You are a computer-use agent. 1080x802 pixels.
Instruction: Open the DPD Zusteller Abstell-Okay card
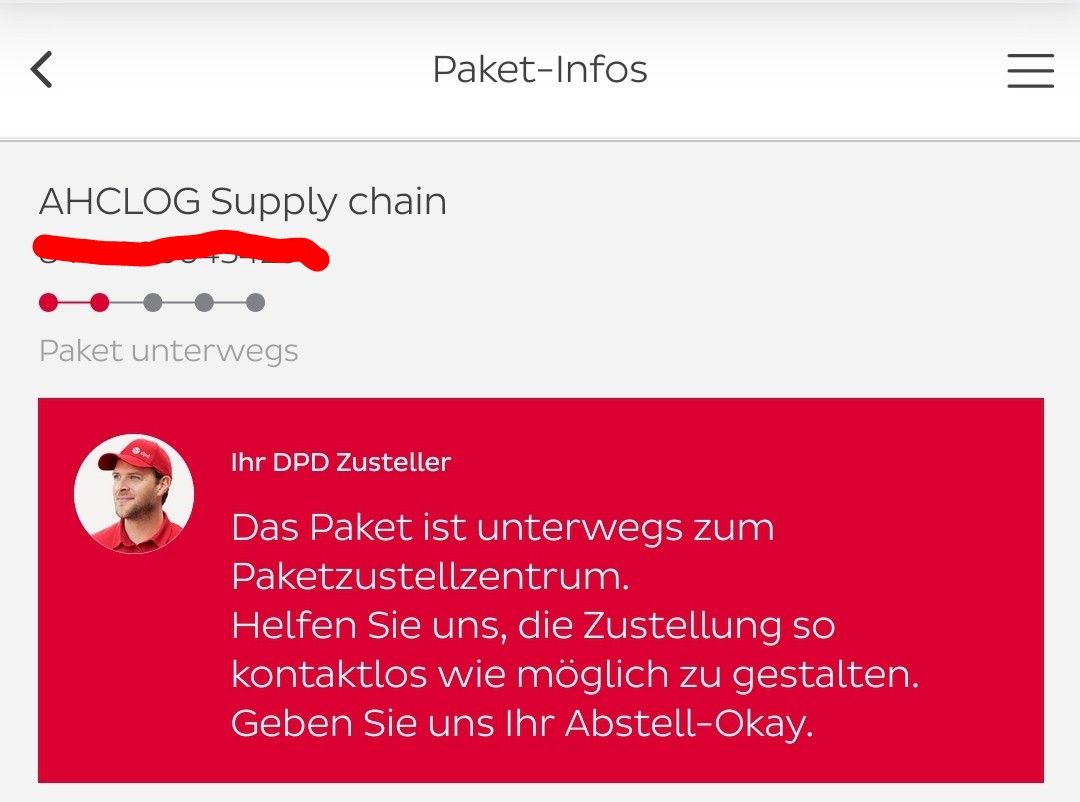click(x=540, y=590)
